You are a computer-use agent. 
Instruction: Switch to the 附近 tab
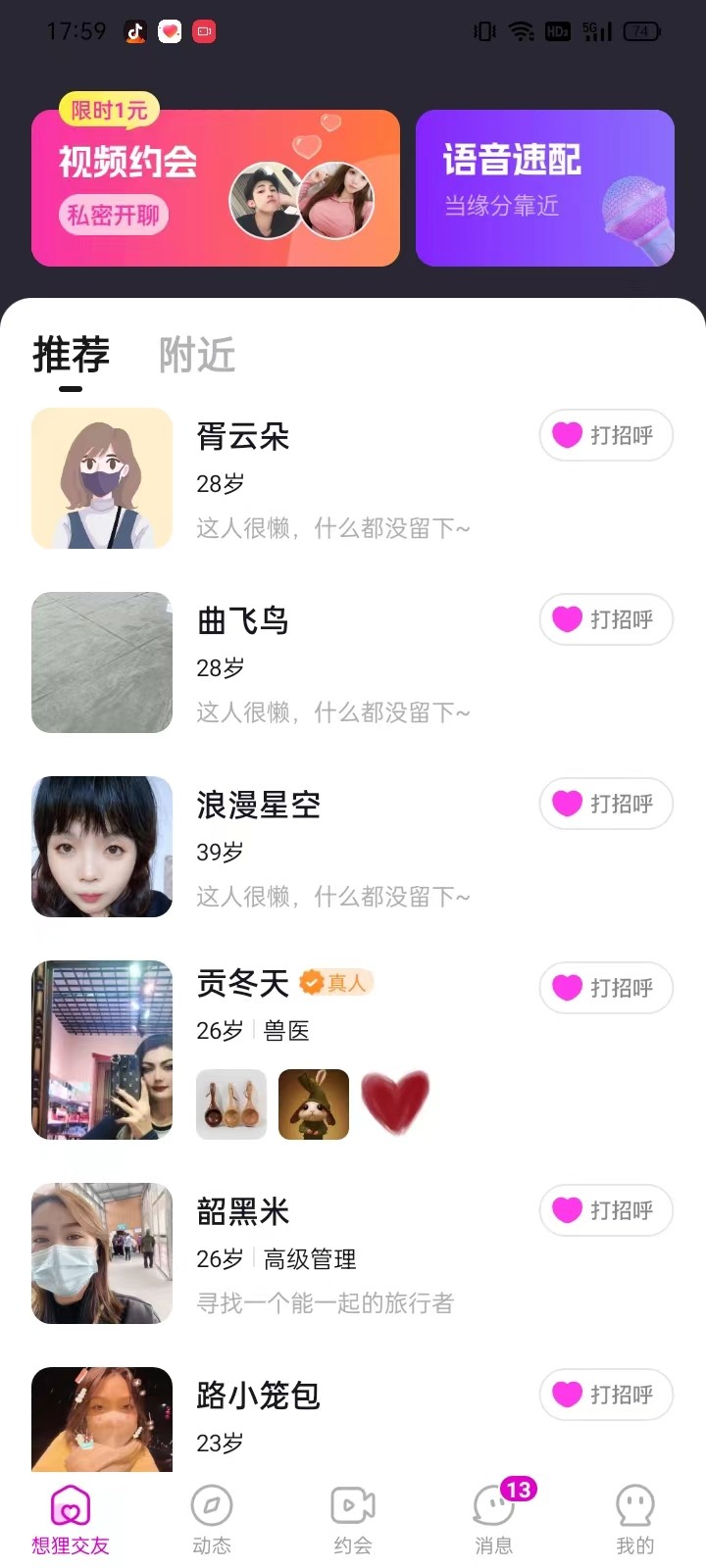click(x=194, y=356)
